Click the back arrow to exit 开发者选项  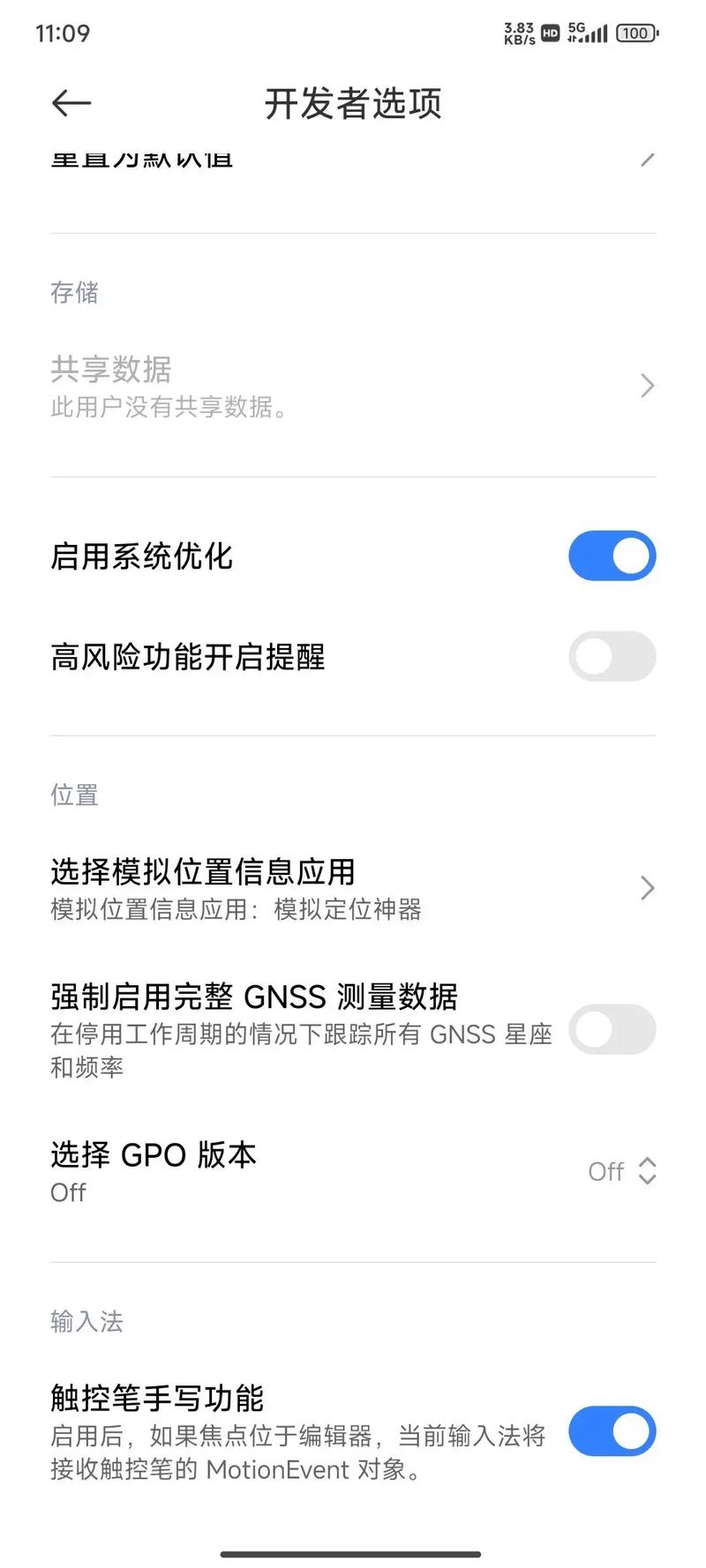[x=71, y=103]
